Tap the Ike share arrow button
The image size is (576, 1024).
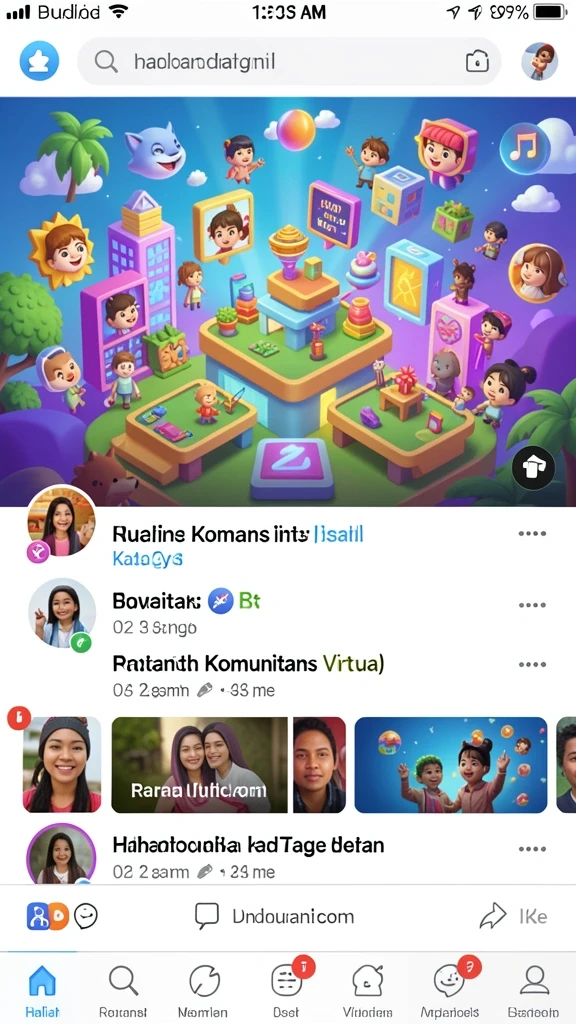pos(513,916)
